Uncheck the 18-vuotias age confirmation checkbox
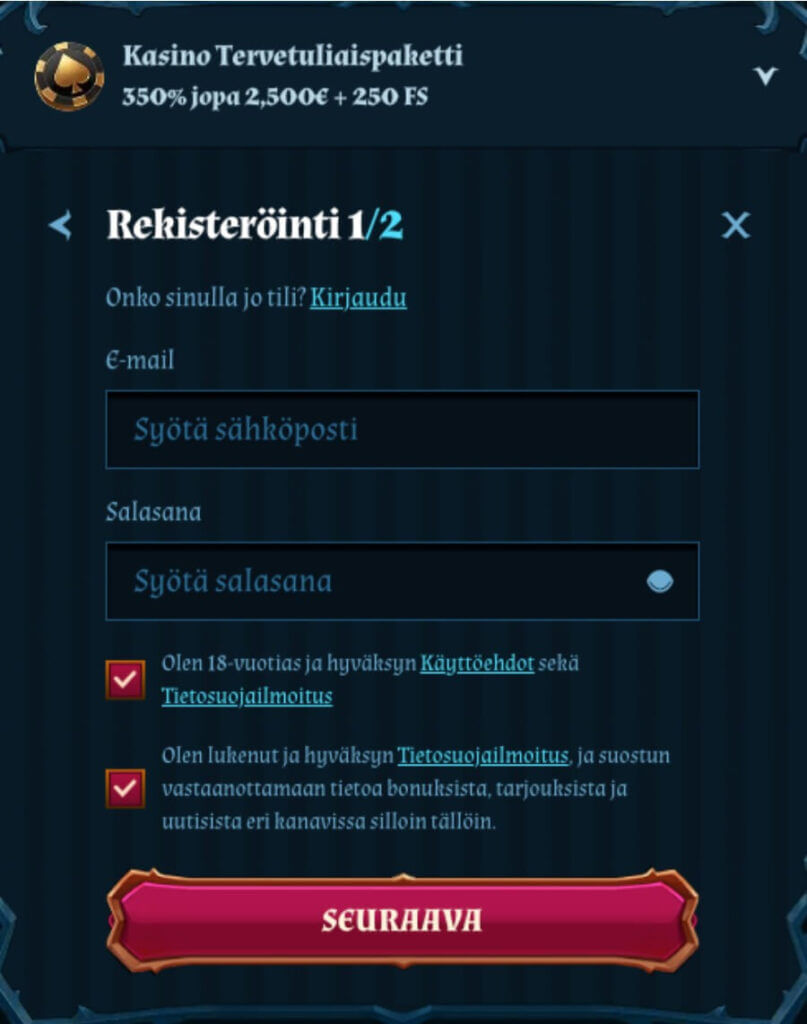Viewport: 807px width, 1024px height. coord(125,680)
